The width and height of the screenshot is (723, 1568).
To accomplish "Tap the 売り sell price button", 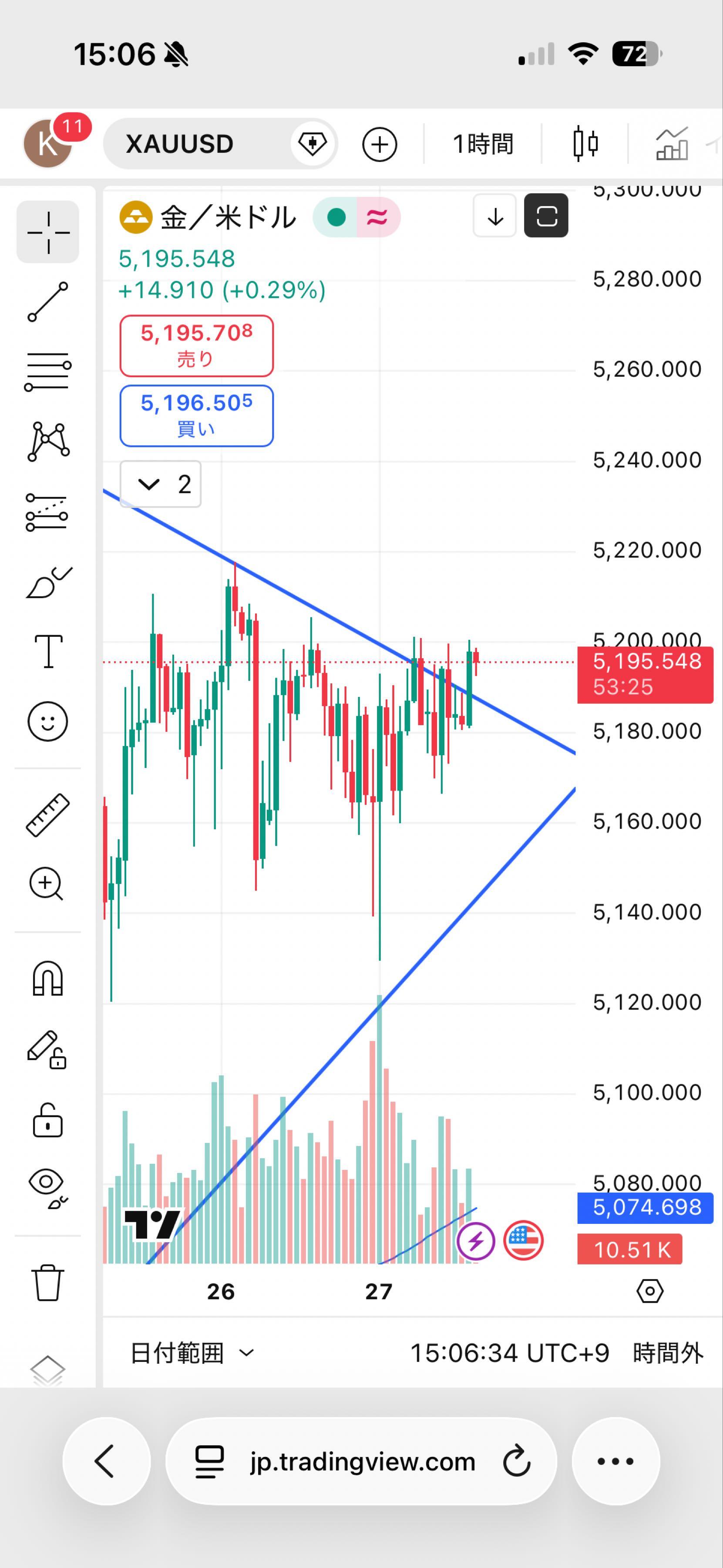I will 196,346.
